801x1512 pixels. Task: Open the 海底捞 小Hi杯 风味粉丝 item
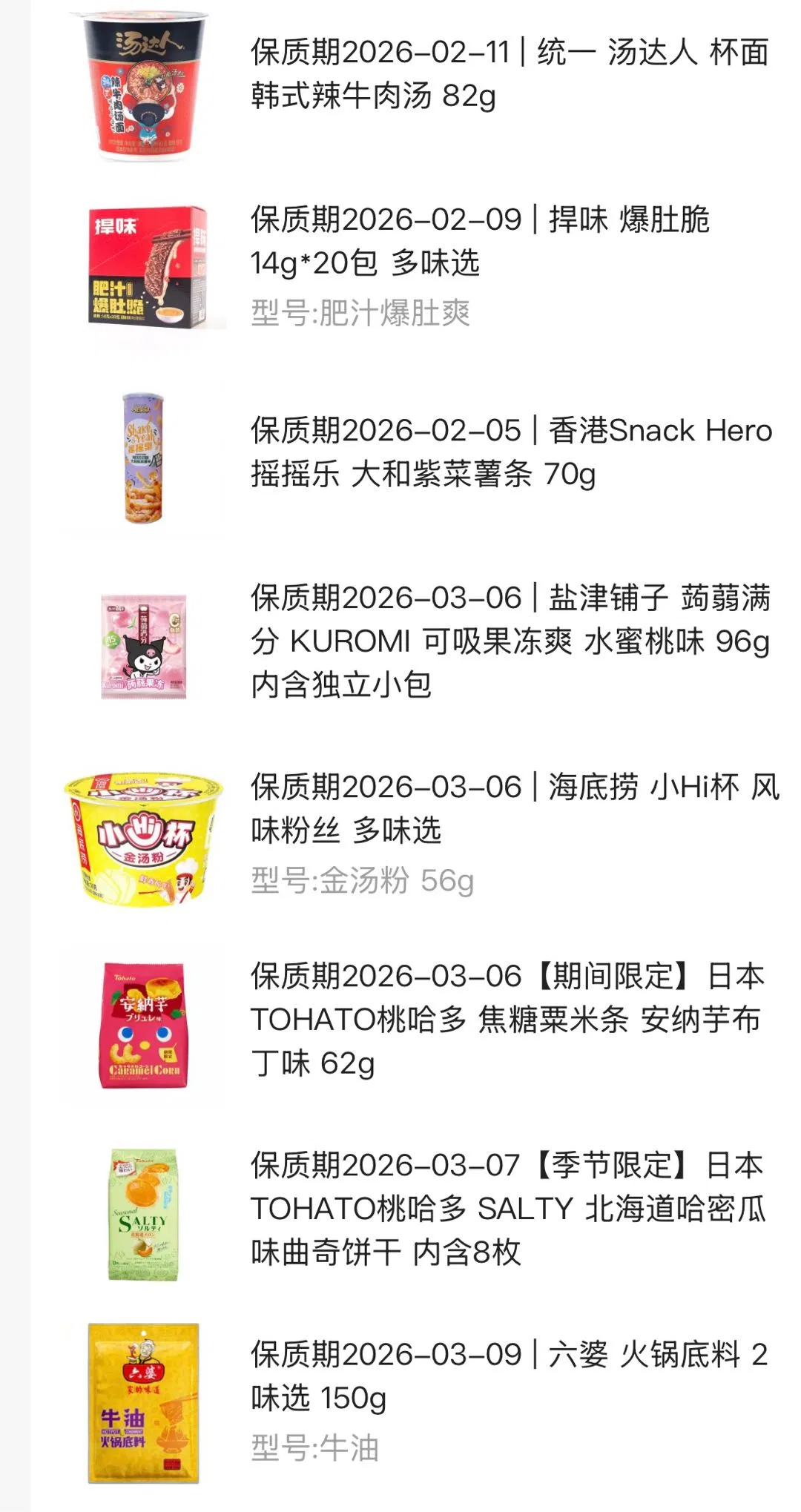coord(513,808)
